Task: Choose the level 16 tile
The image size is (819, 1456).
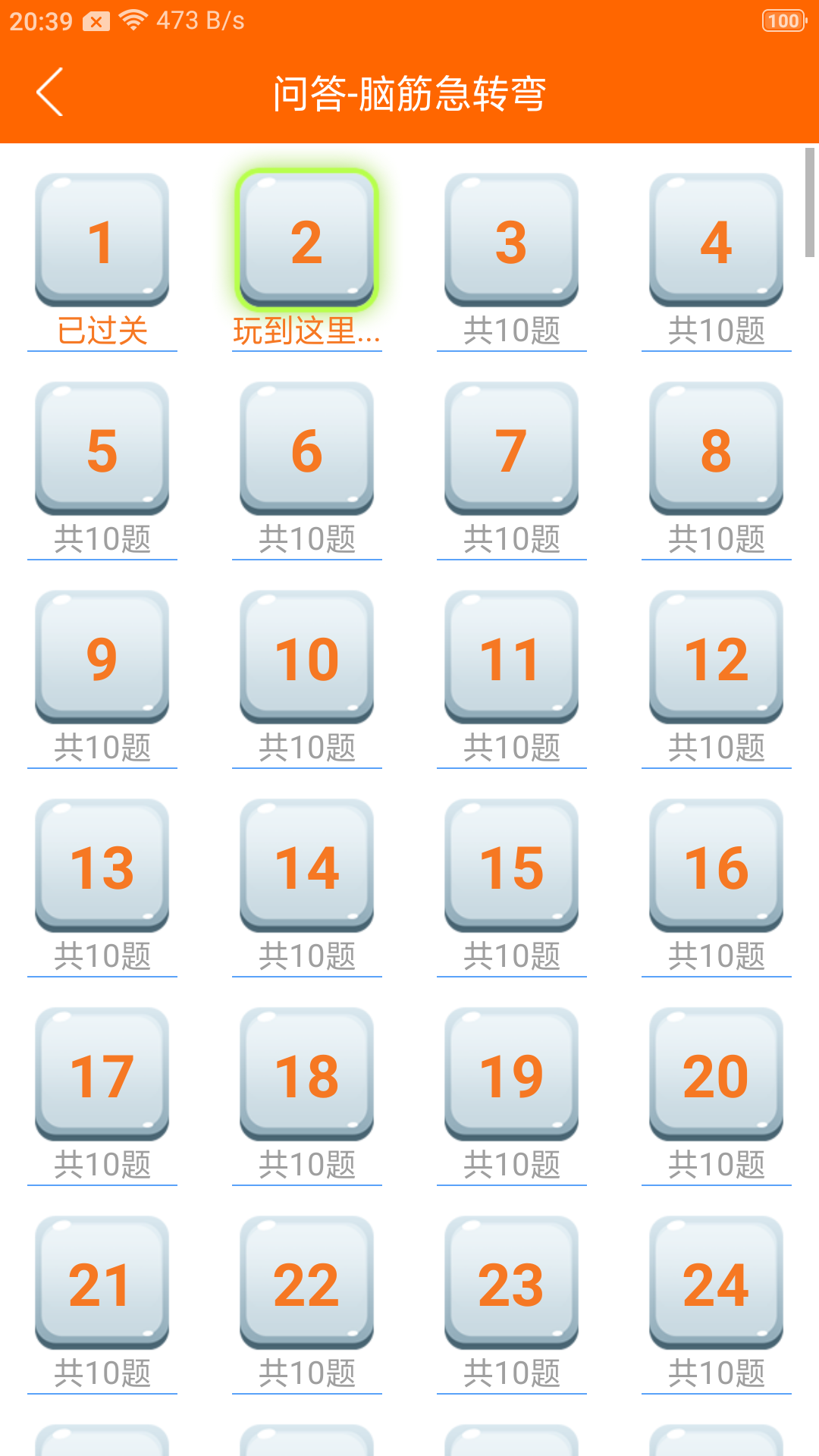Action: tap(717, 867)
